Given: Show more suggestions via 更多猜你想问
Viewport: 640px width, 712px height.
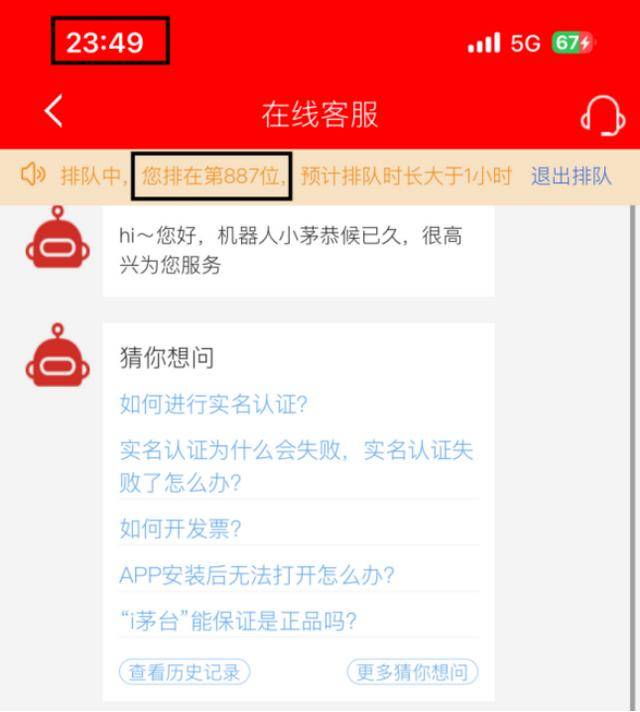Looking at the screenshot, I should click(412, 672).
